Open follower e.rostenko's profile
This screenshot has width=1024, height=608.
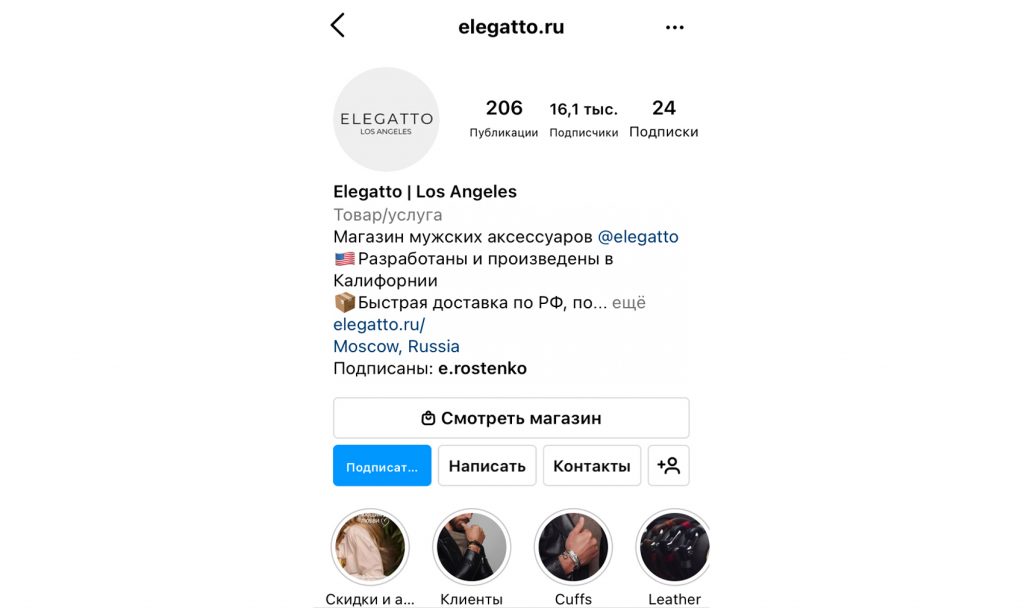pyautogui.click(x=482, y=368)
